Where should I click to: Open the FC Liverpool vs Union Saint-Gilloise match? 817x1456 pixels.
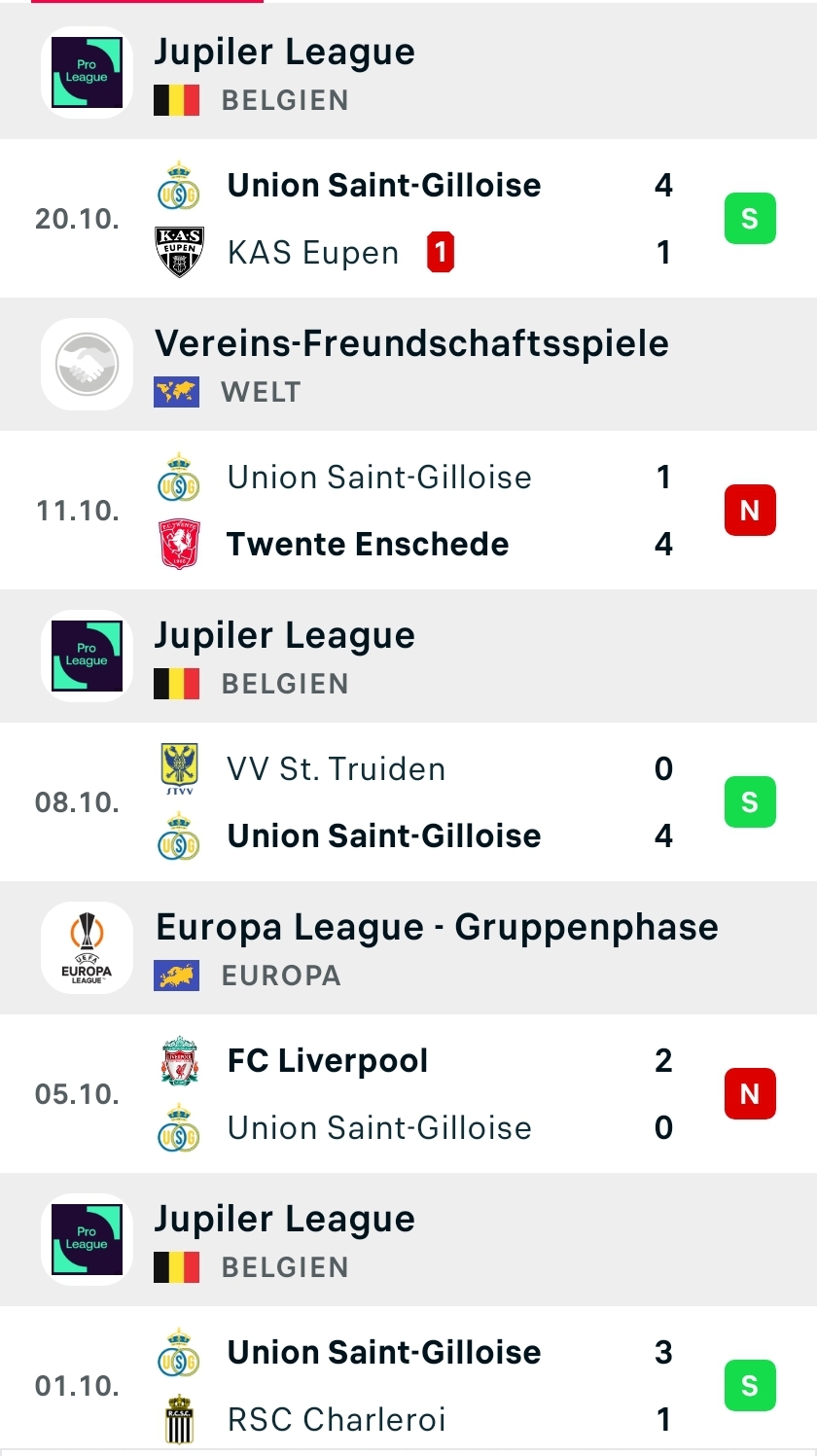(408, 1094)
